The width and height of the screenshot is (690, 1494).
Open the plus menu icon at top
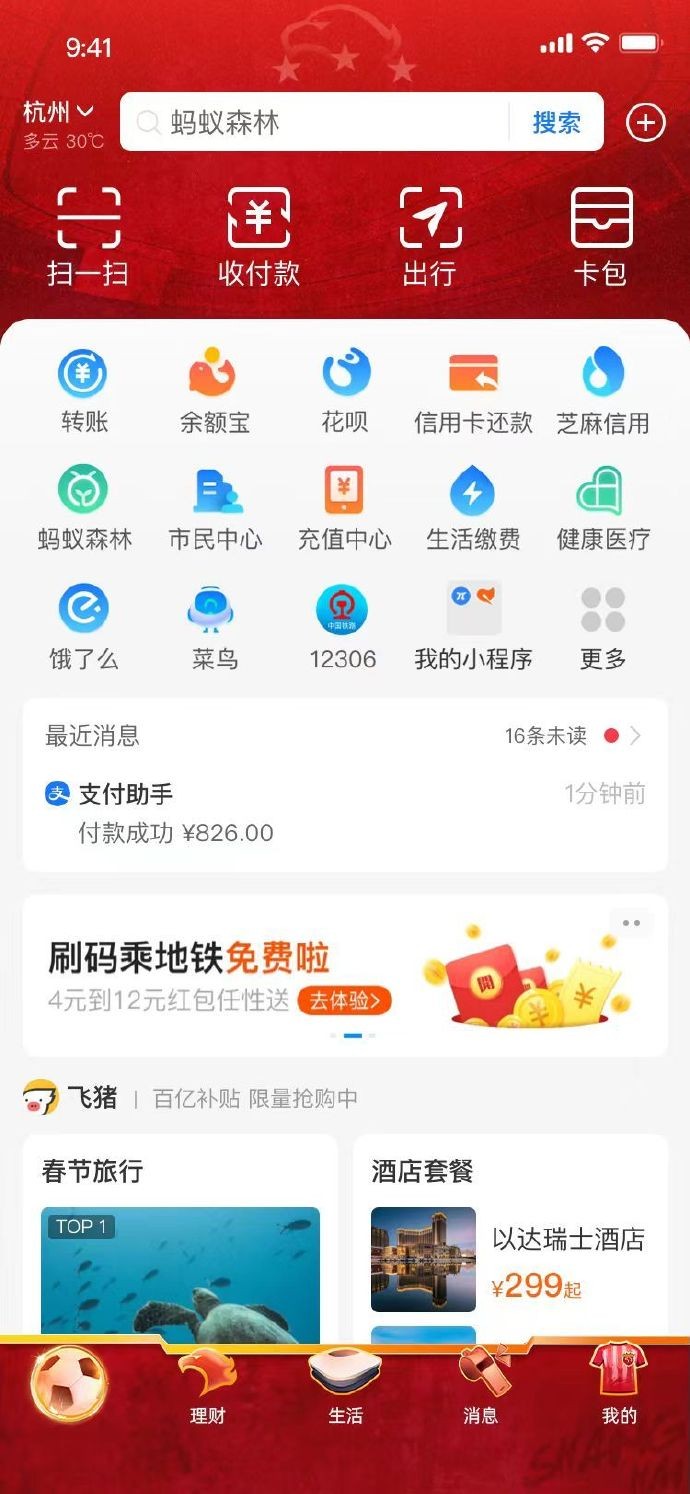(645, 123)
